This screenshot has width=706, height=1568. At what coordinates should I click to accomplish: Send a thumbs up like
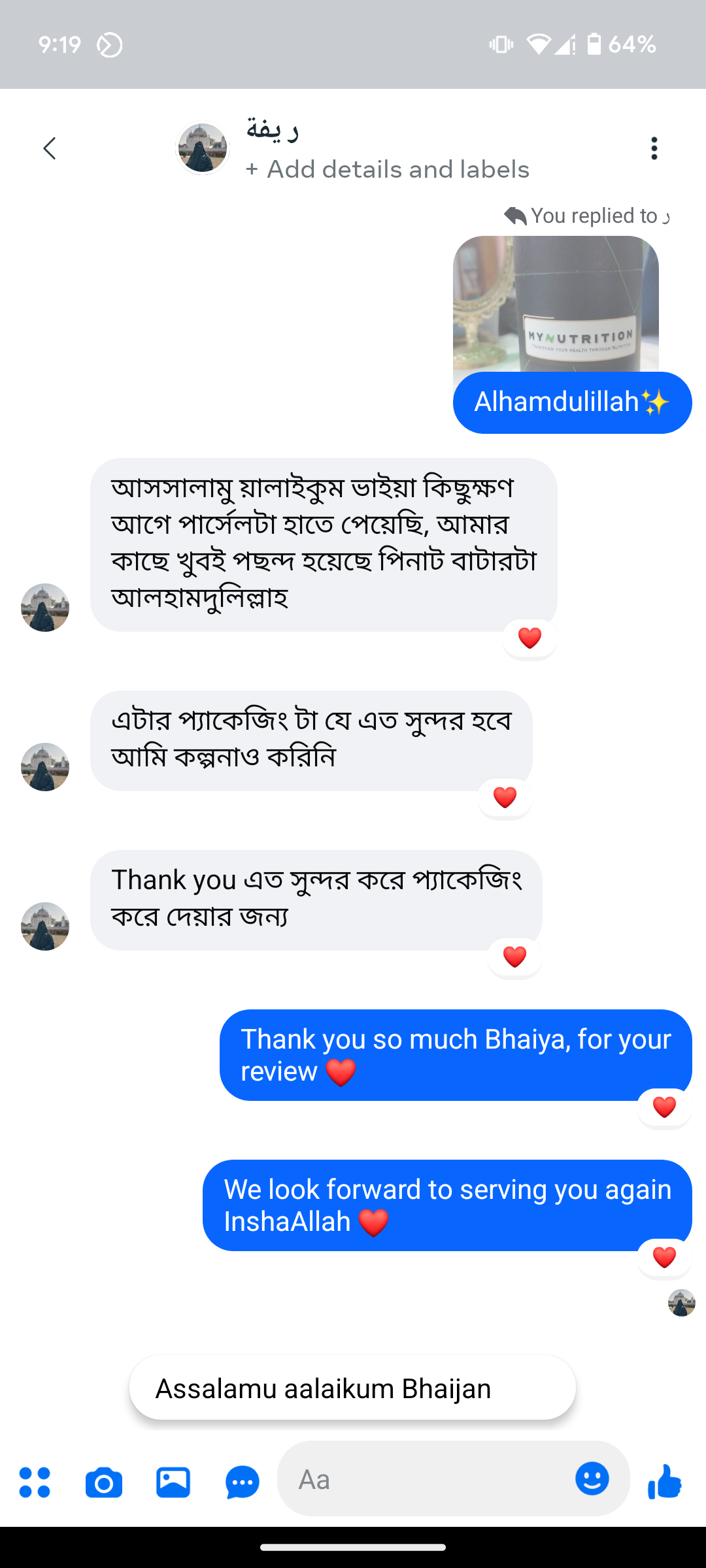pos(665,1480)
